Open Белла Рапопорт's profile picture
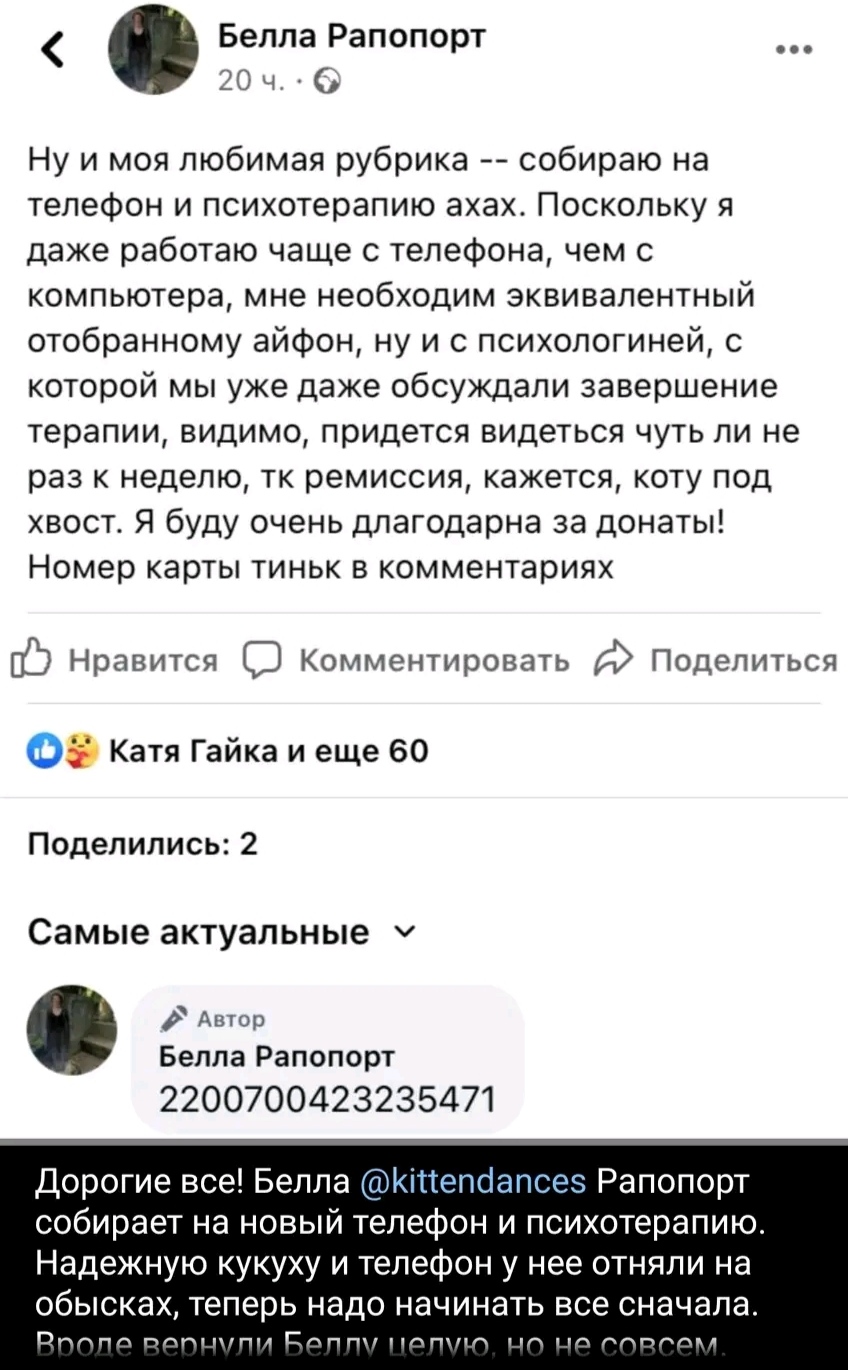 click(x=152, y=49)
